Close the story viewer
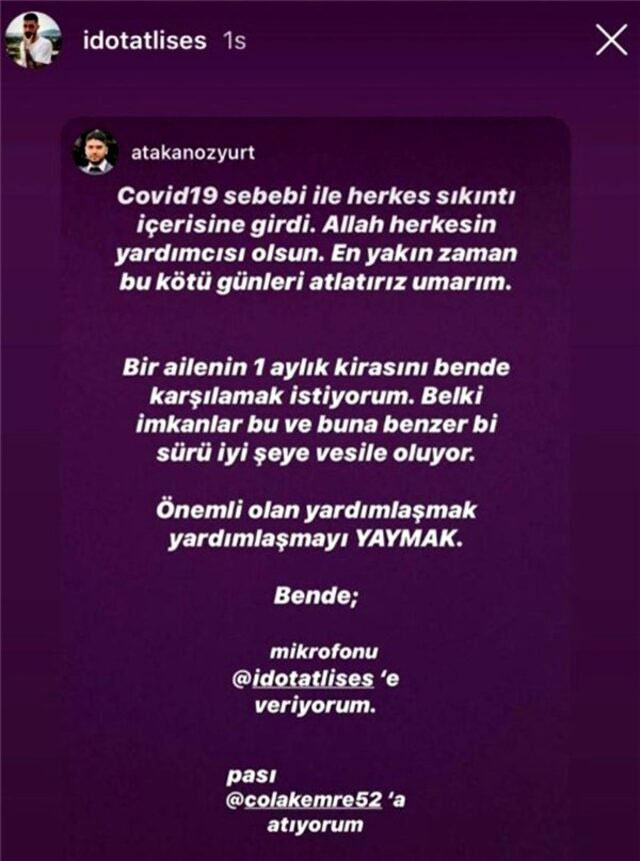 (611, 40)
